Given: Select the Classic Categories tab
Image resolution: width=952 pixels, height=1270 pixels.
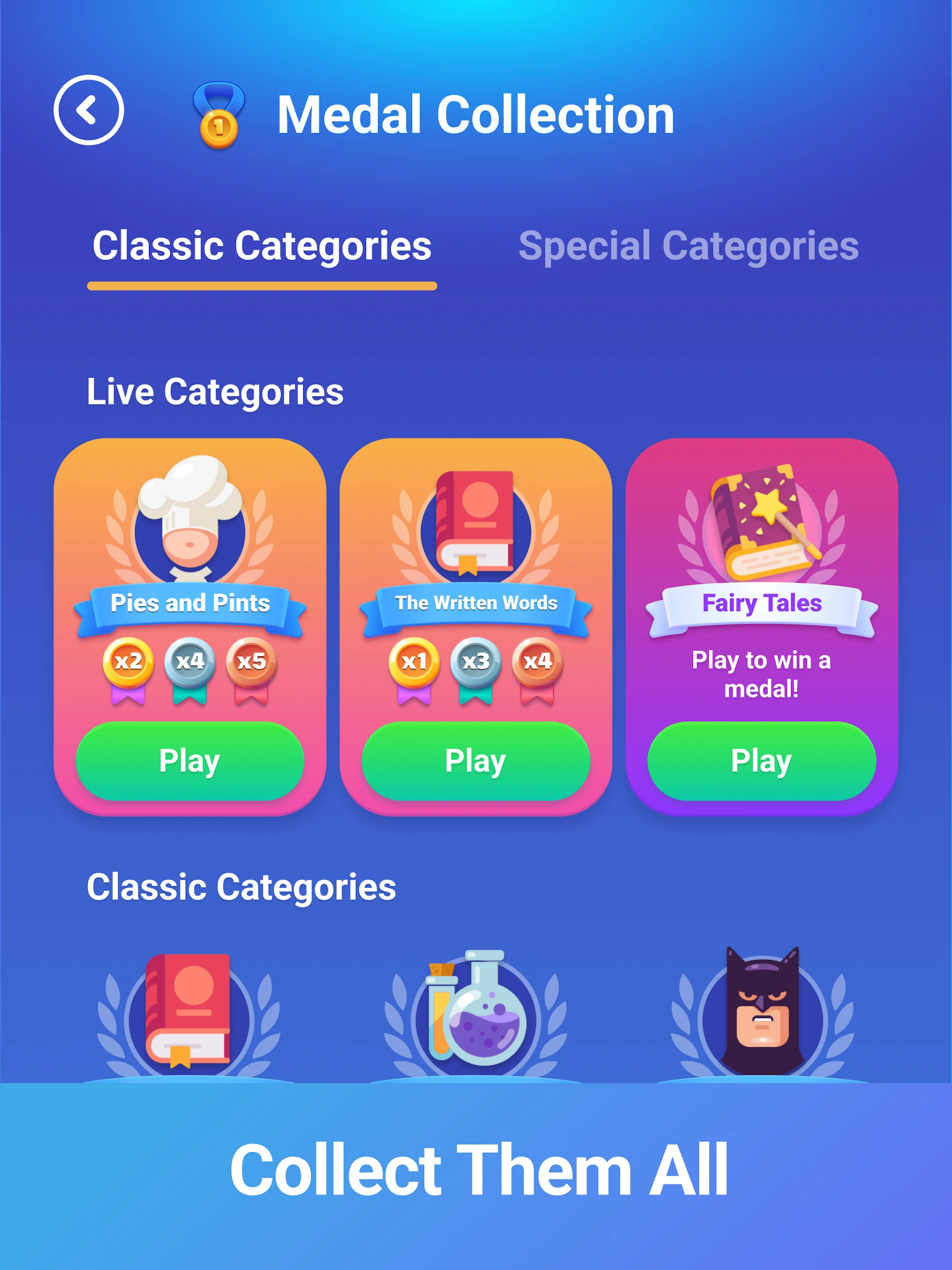Looking at the screenshot, I should tap(262, 246).
